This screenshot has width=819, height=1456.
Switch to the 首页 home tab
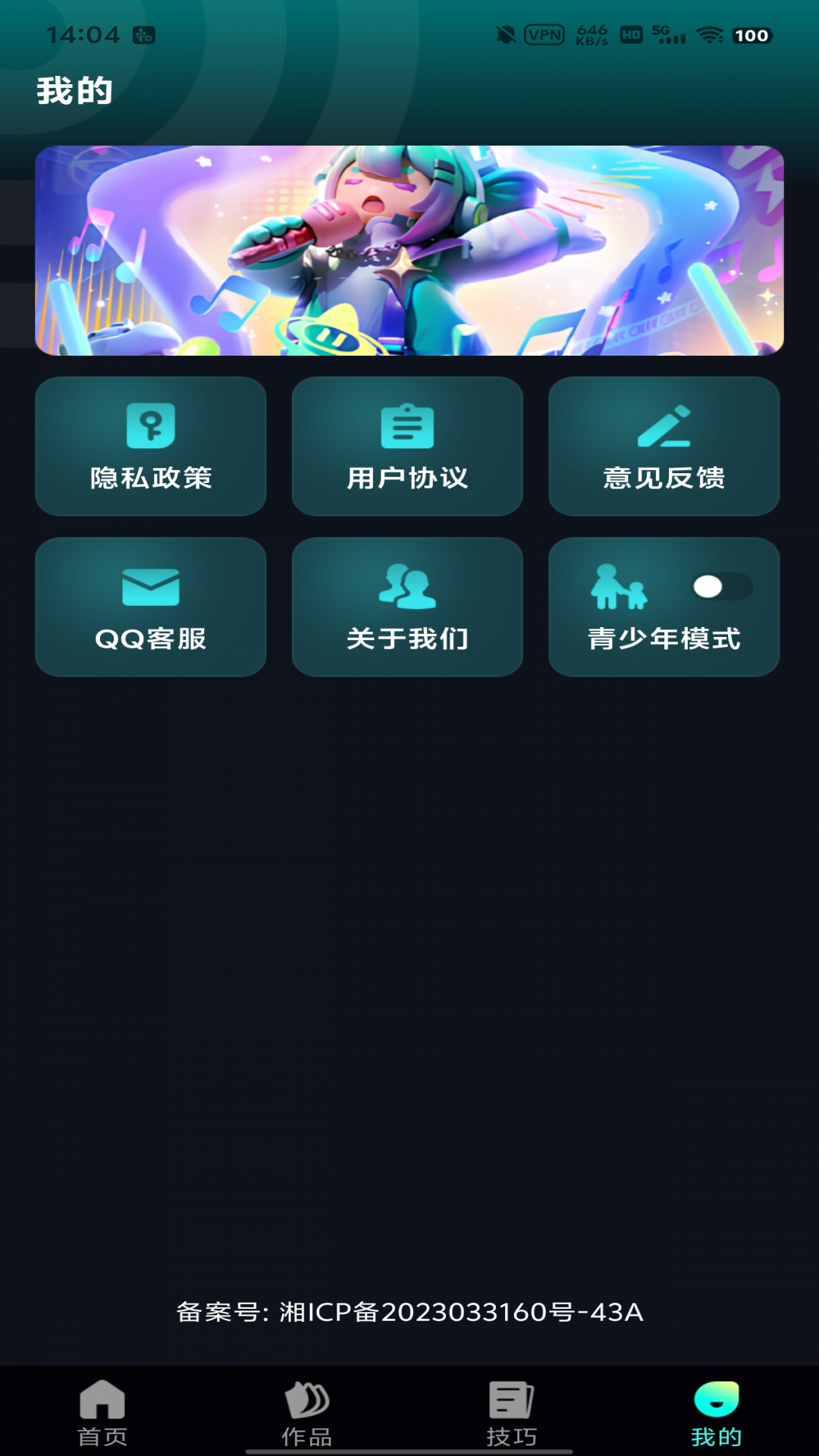click(102, 1413)
